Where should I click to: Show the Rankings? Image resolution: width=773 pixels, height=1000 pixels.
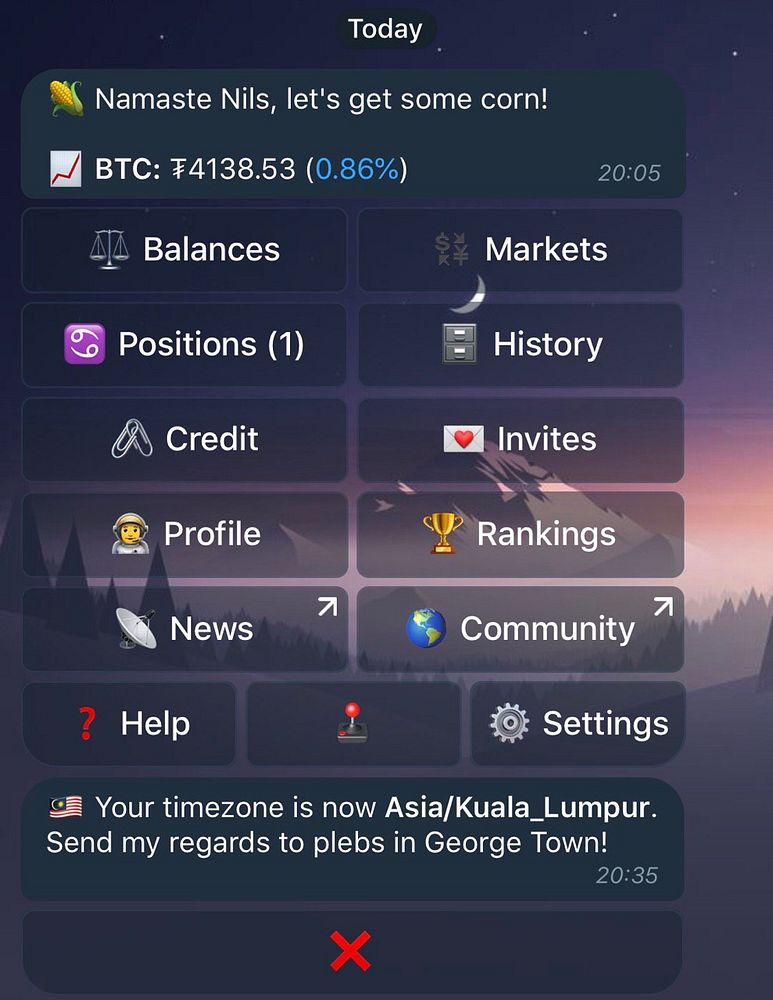tap(521, 534)
